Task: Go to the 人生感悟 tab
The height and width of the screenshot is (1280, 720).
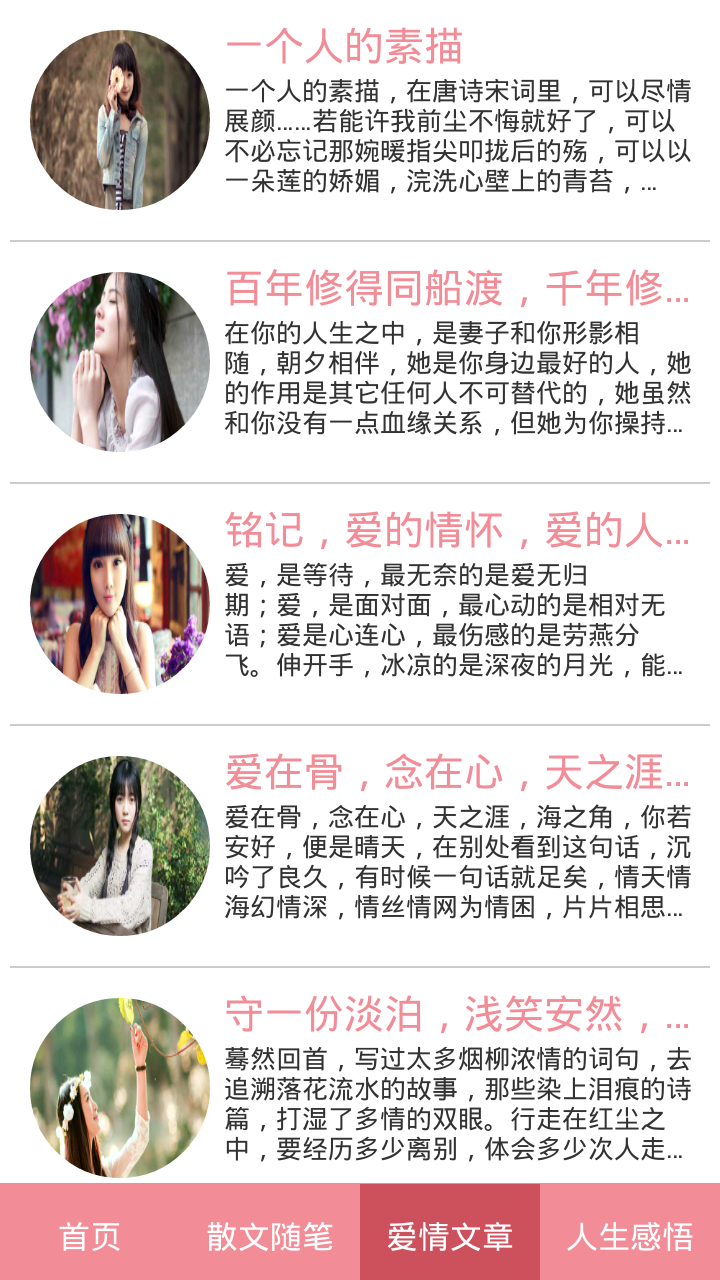Action: (630, 1236)
